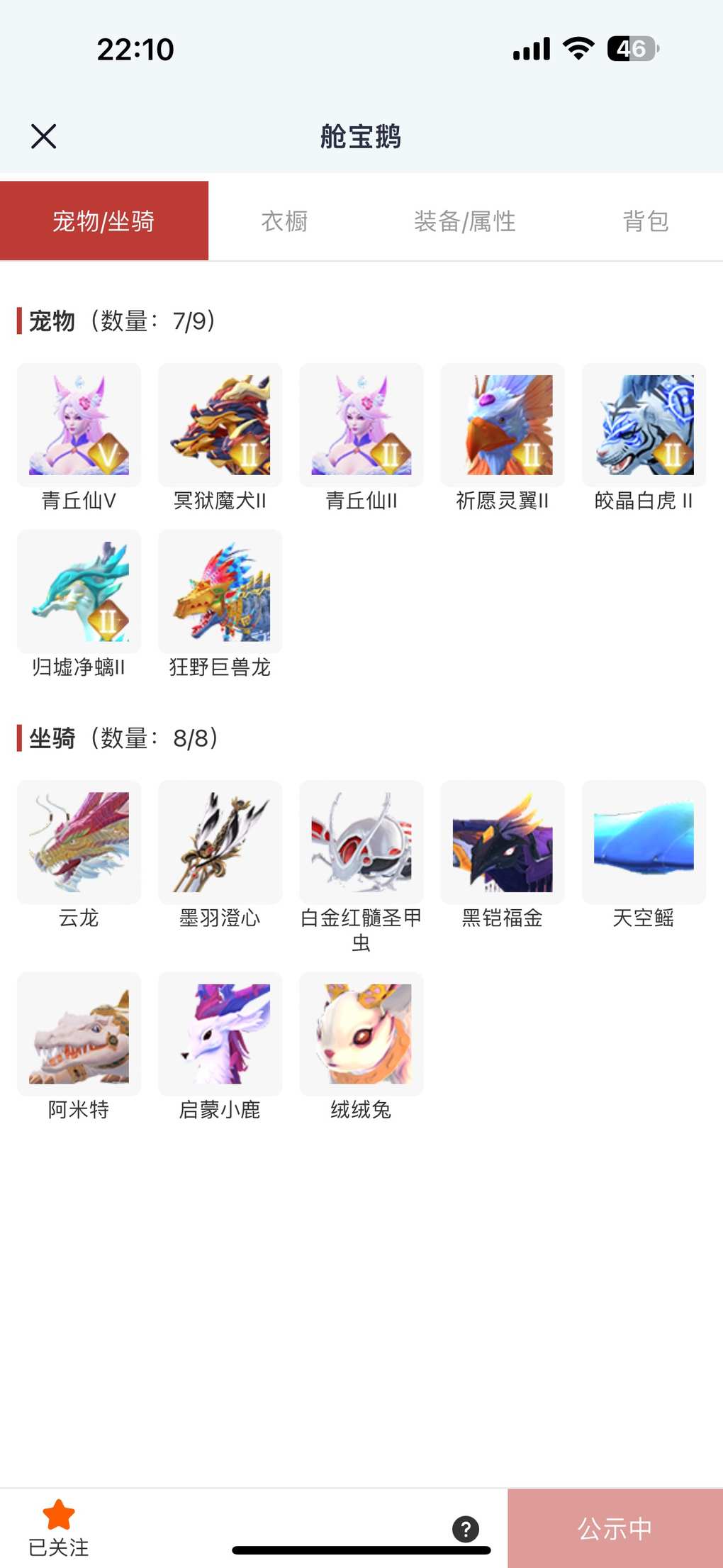Go to the 背包 tab
Viewport: 723px width, 1568px height.
tap(645, 221)
